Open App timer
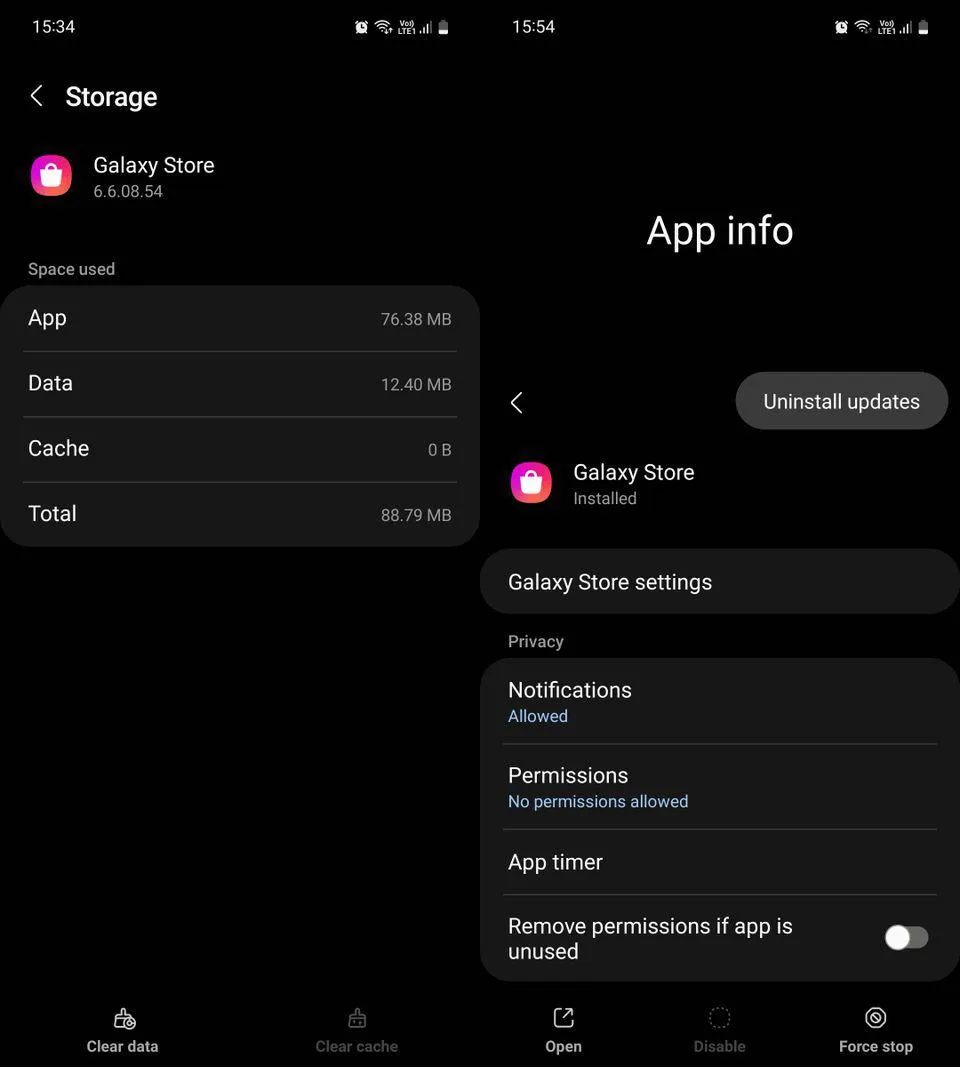This screenshot has height=1067, width=960. pyautogui.click(x=718, y=862)
